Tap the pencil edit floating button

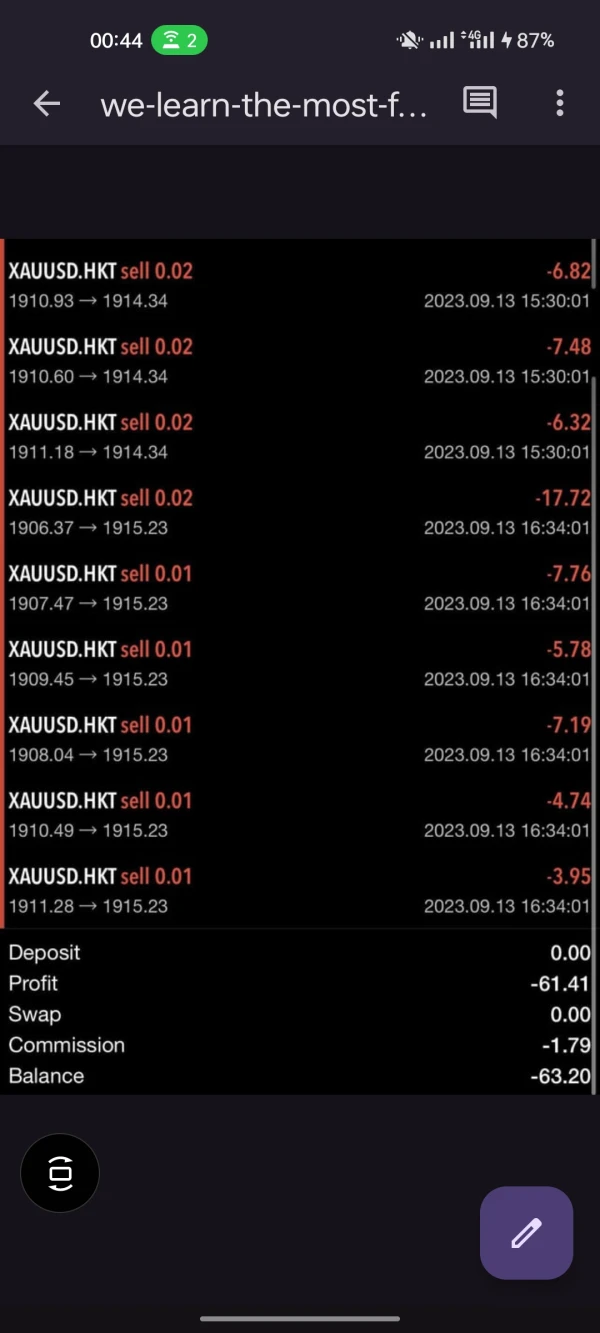pyautogui.click(x=526, y=1233)
